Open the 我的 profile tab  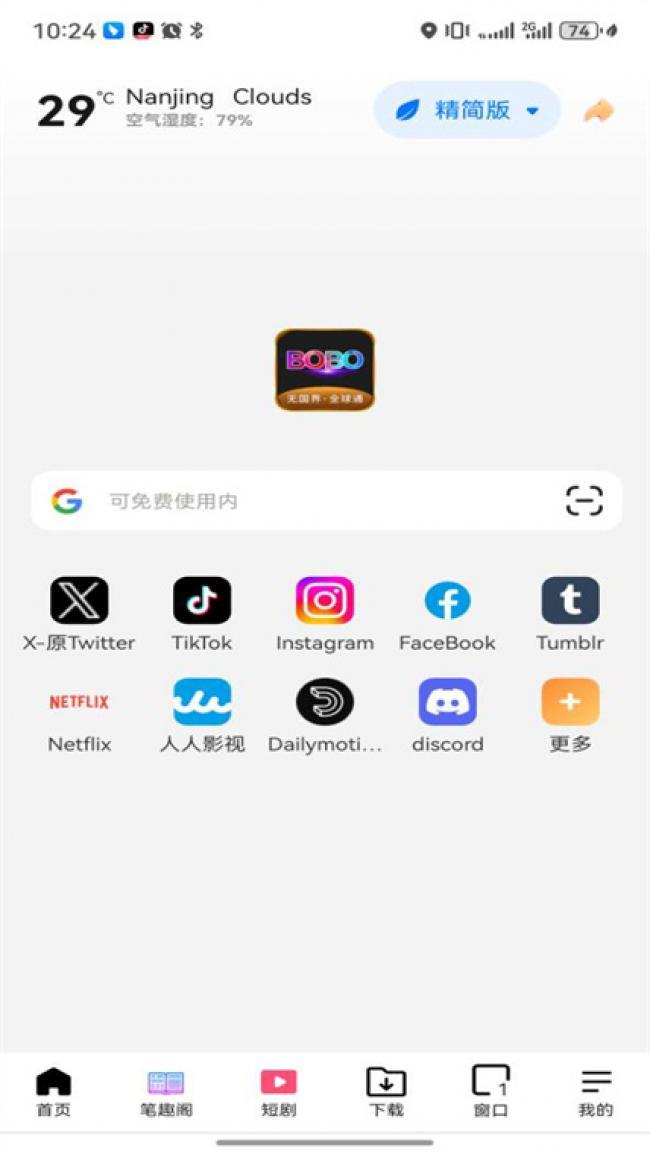[x=596, y=1091]
